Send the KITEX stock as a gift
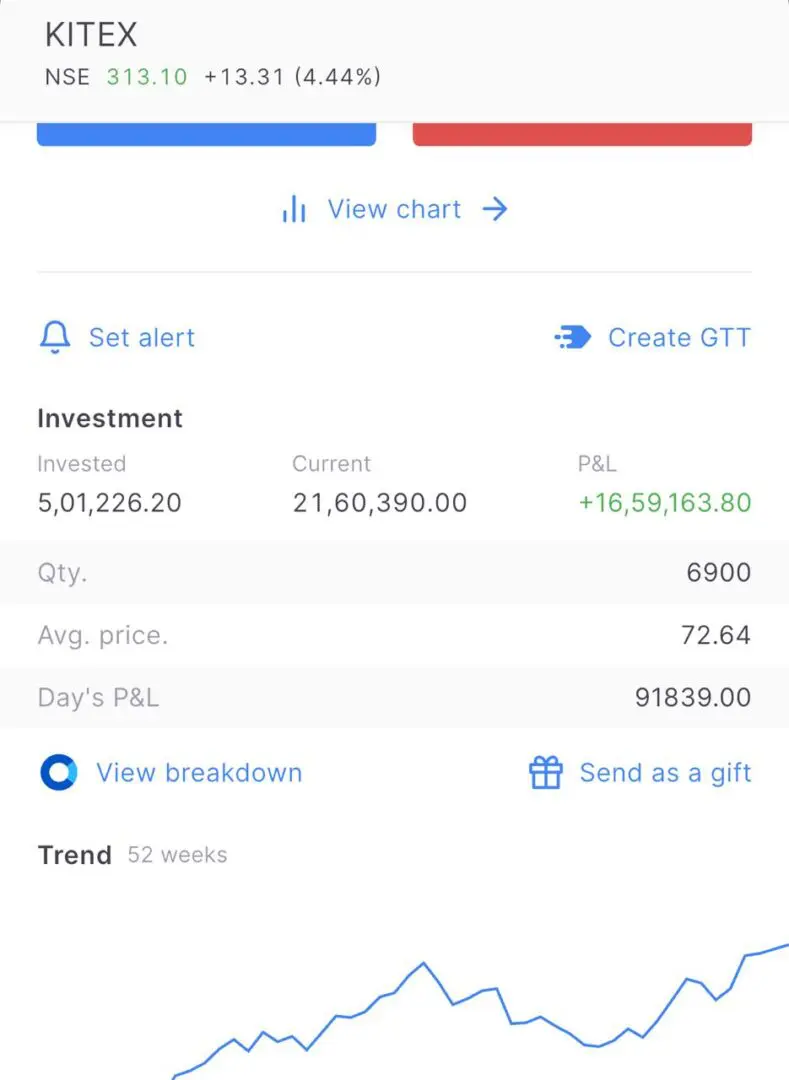Screen dimensions: 789x1080 tap(640, 773)
